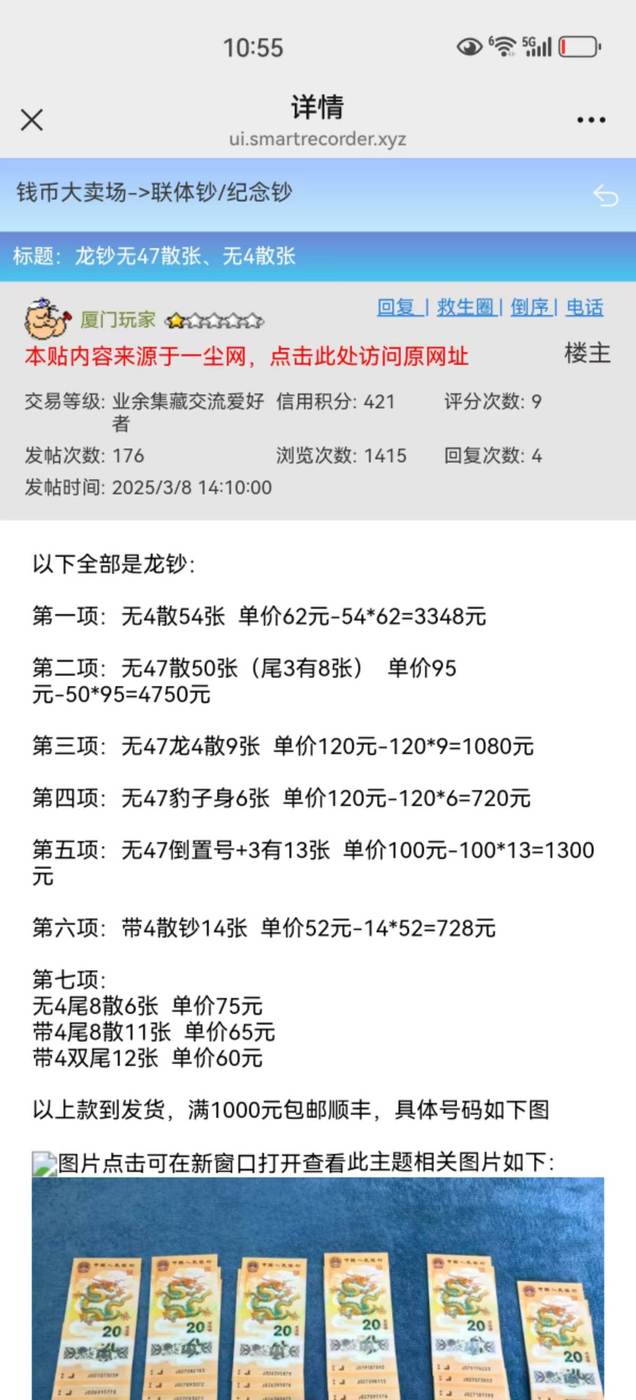The height and width of the screenshot is (1400, 636).
Task: Tap the return arrow in the breadcrumb bar
Action: coord(605,194)
